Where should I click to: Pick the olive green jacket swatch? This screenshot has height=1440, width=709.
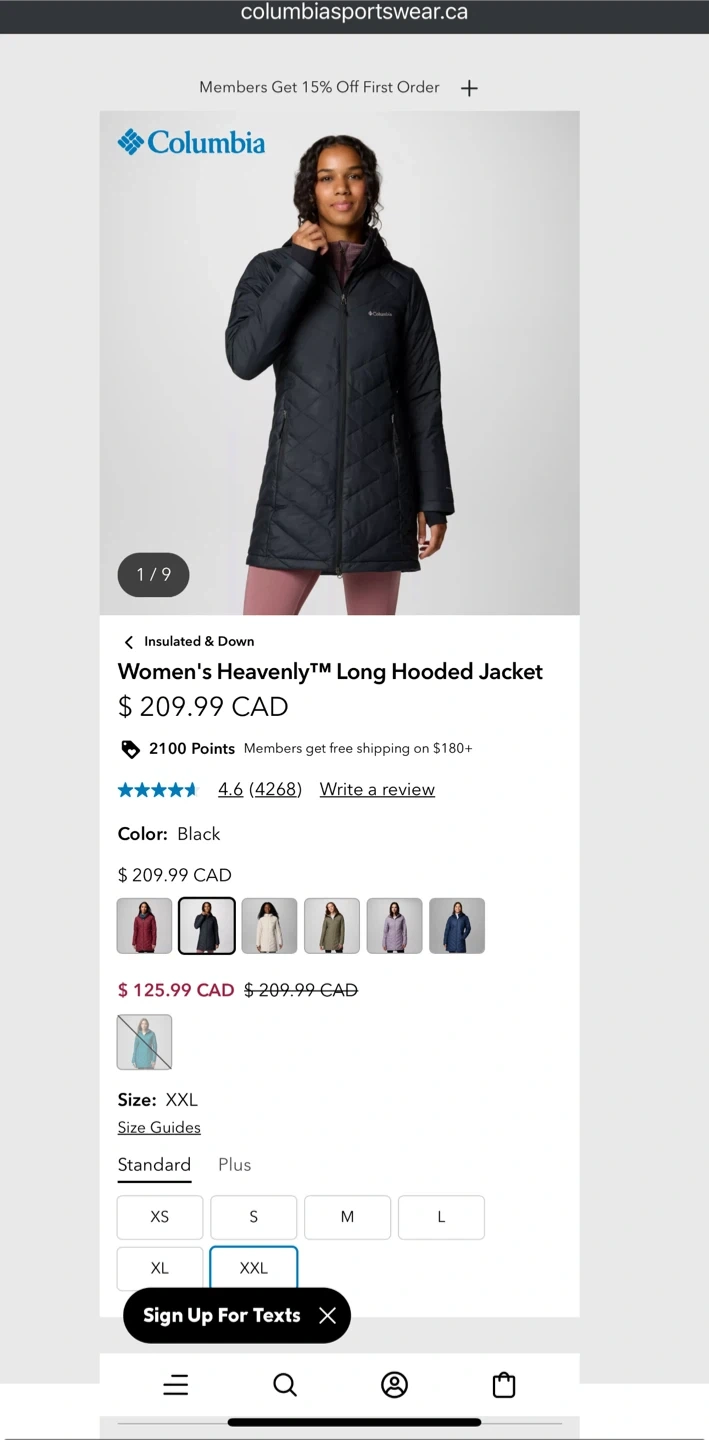tap(332, 926)
